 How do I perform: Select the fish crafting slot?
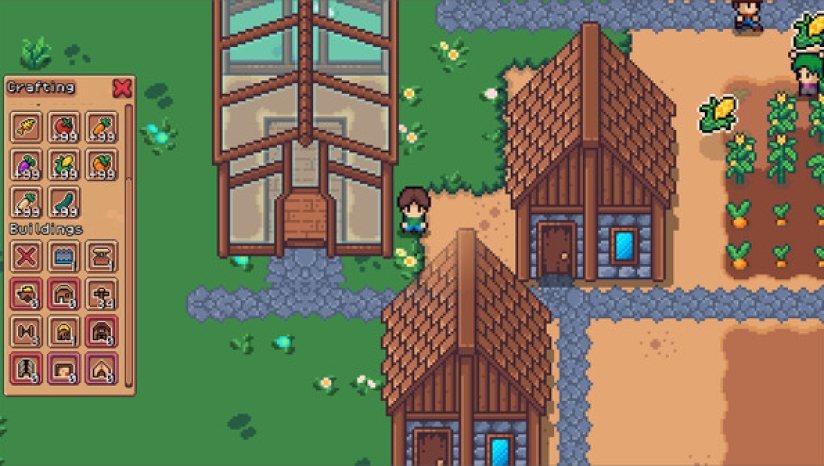26,128
